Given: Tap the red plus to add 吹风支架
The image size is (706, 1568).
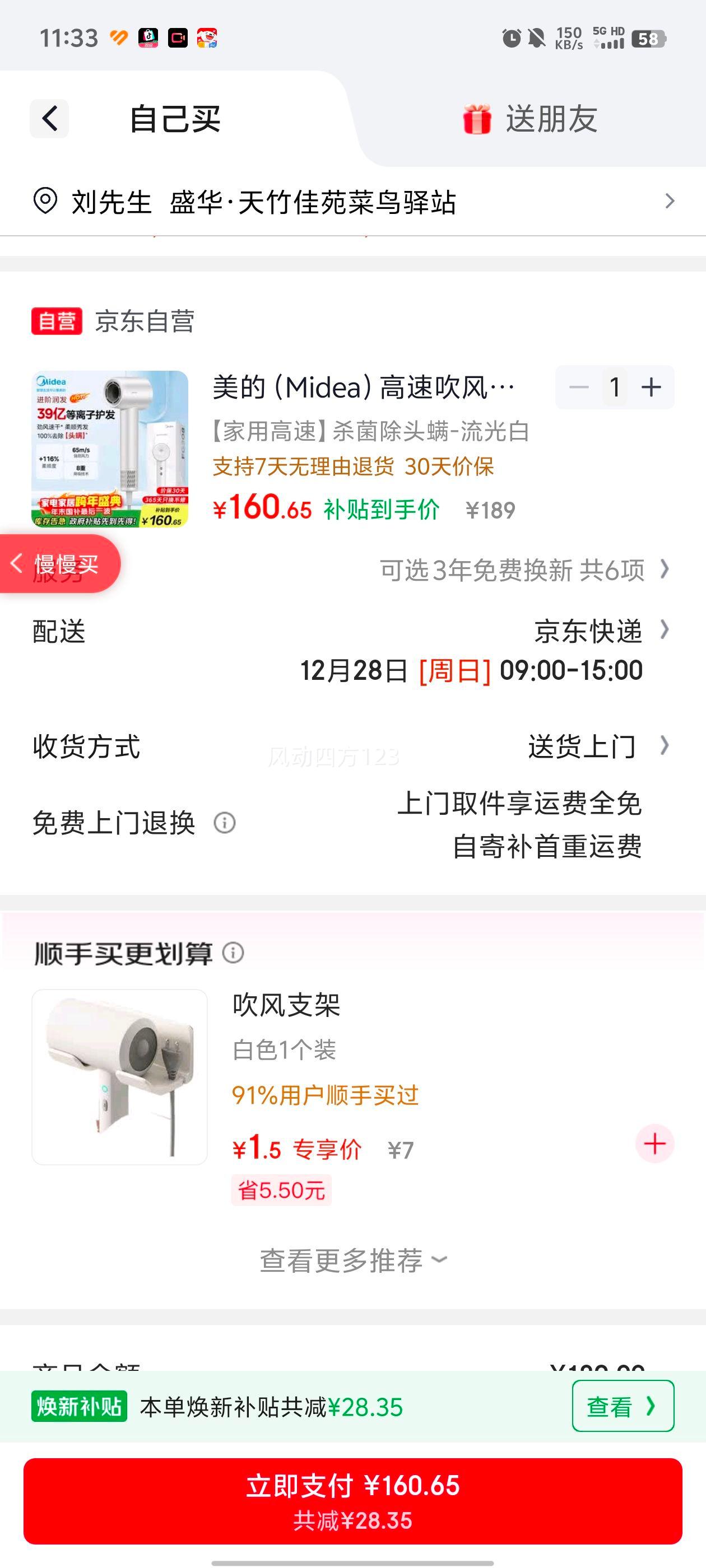Looking at the screenshot, I should tap(654, 1144).
